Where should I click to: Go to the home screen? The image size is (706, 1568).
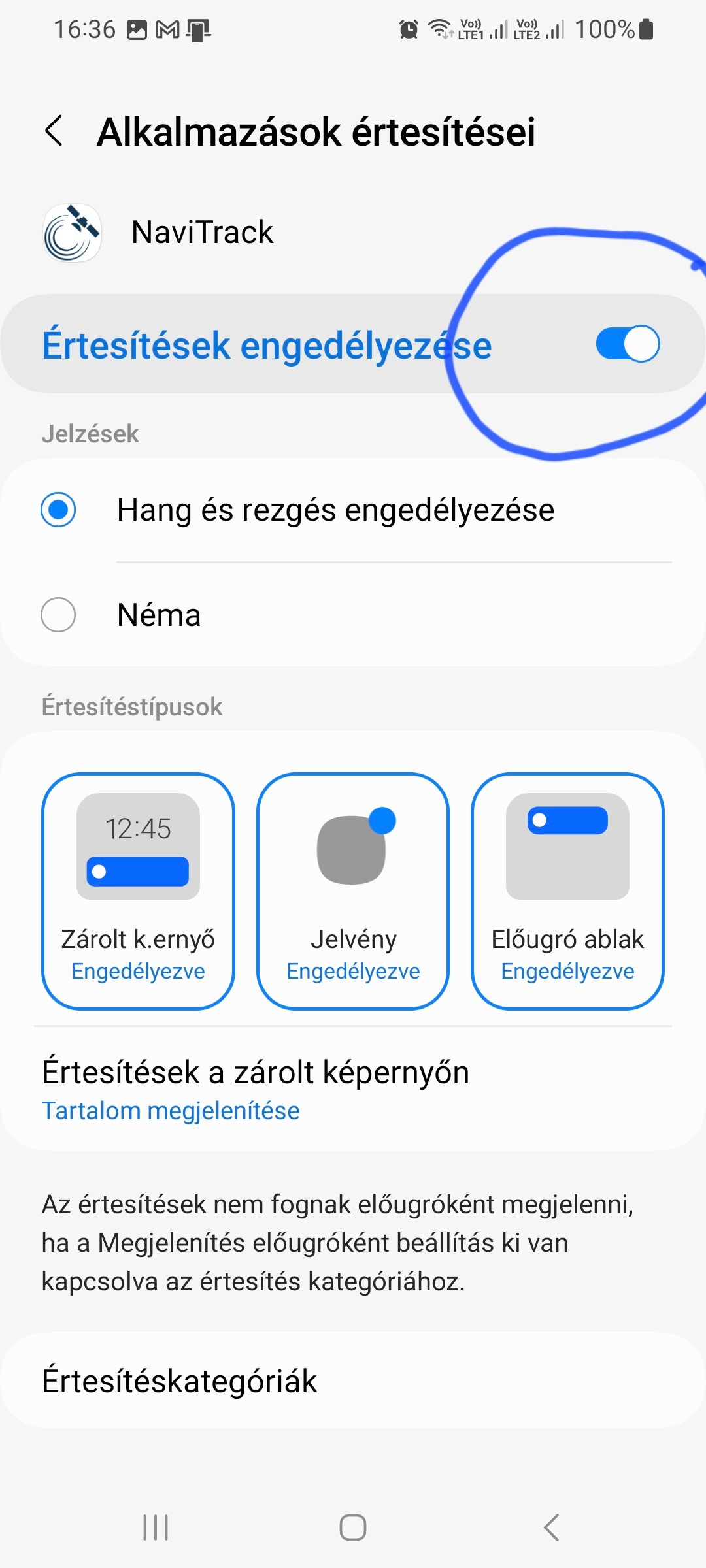point(353,1527)
